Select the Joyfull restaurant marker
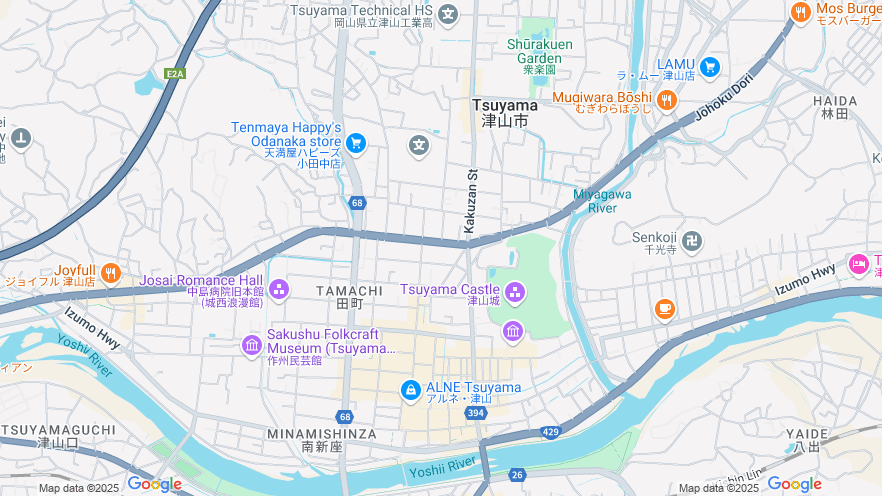Viewport: 882px width, 496px height. pyautogui.click(x=110, y=272)
